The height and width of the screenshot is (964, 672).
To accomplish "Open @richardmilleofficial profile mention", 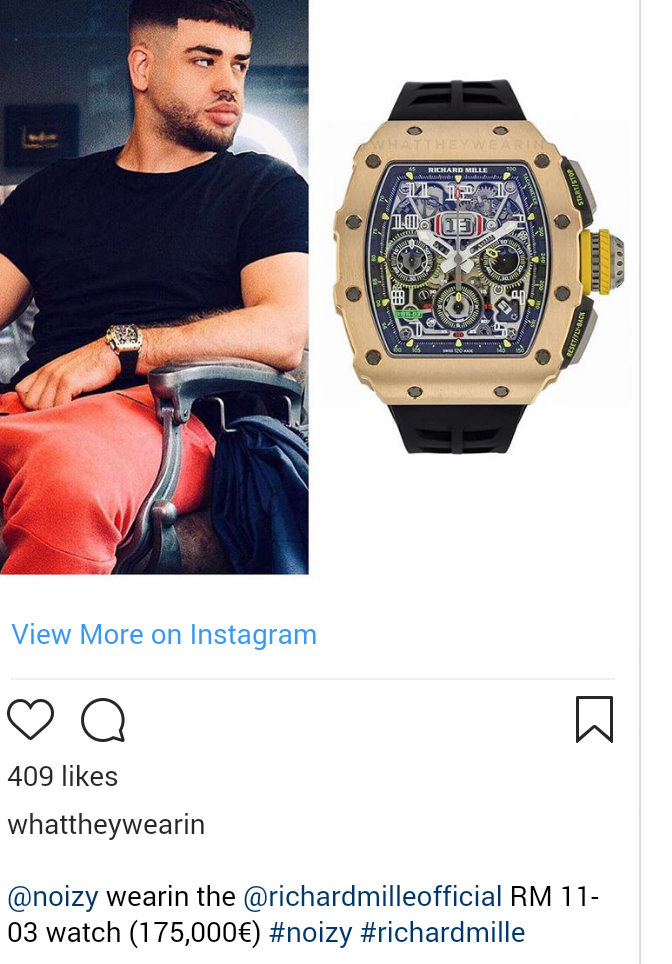I will coord(372,896).
